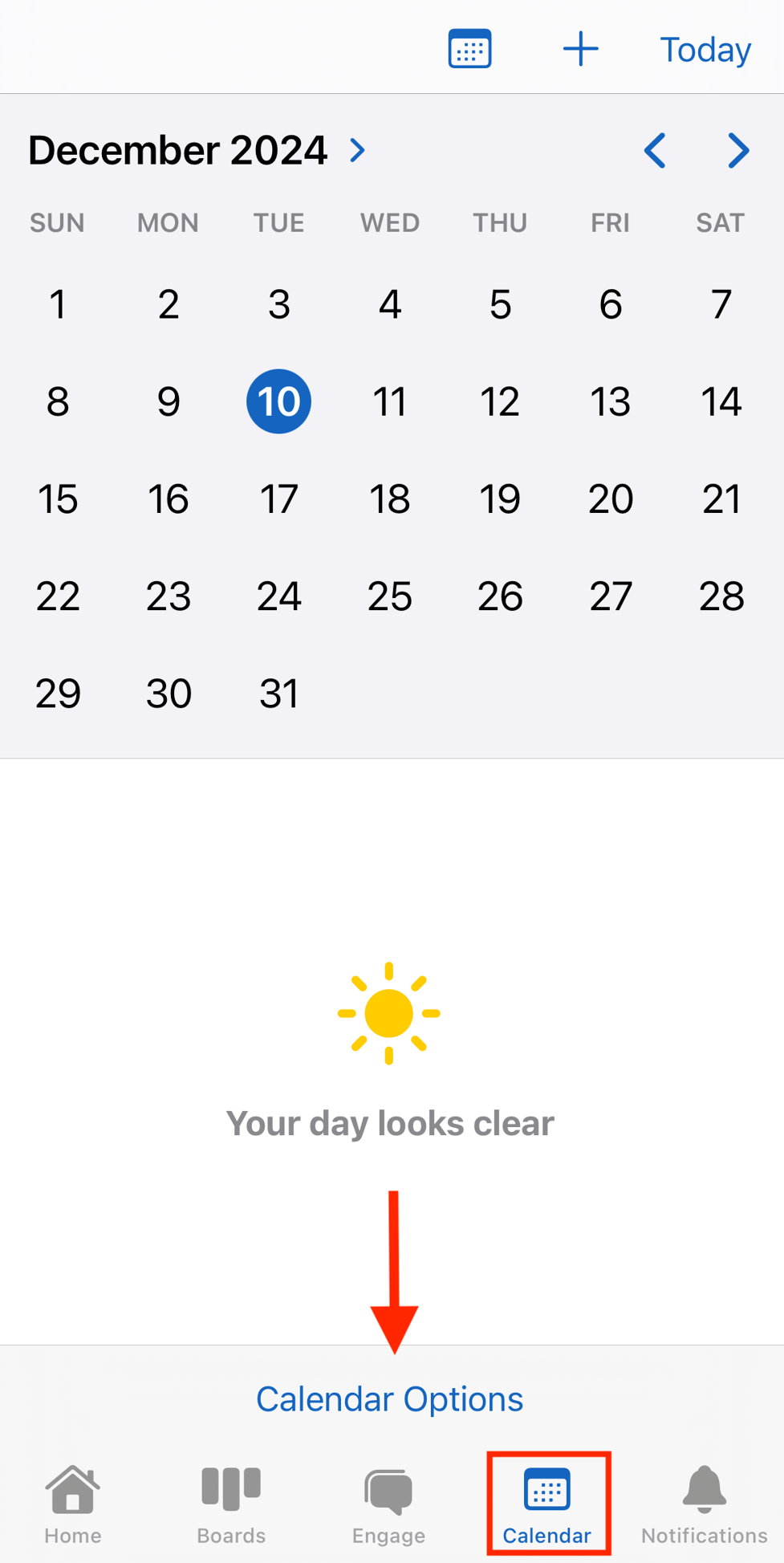This screenshot has height=1563, width=784.
Task: Select December 25 on the calendar
Action: pyautogui.click(x=389, y=596)
